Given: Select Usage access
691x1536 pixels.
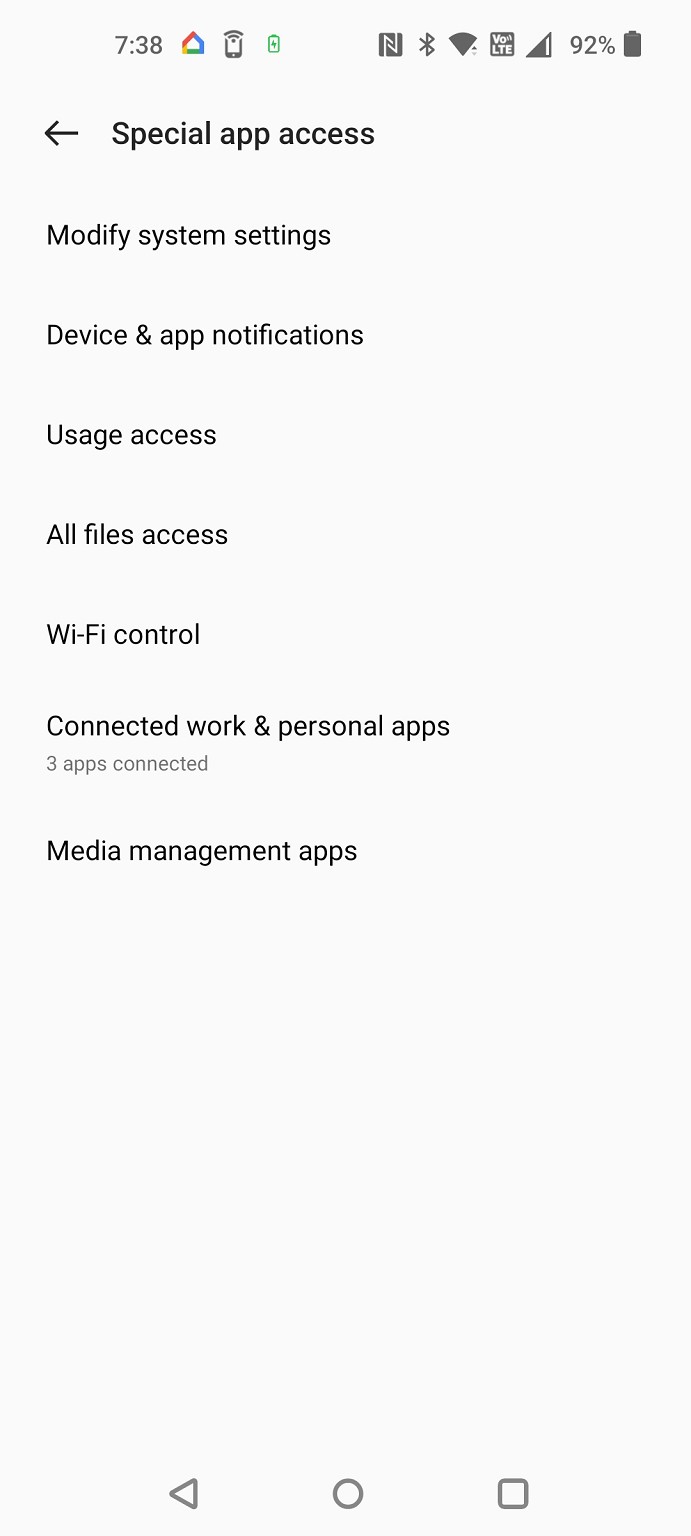Looking at the screenshot, I should (x=132, y=435).
